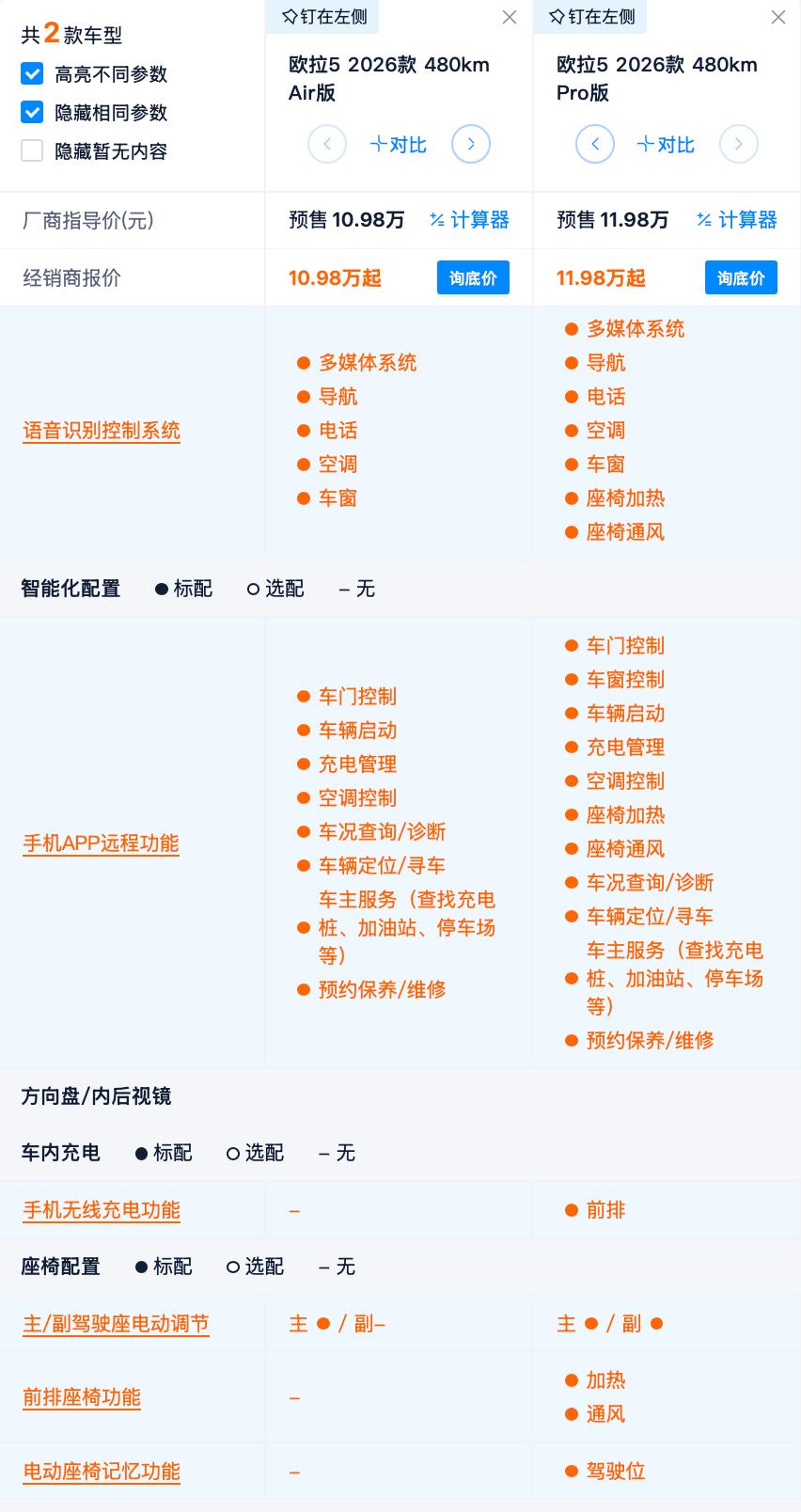The width and height of the screenshot is (801, 1512).
Task: Remove the Air版 model from comparison
Action: 510,17
